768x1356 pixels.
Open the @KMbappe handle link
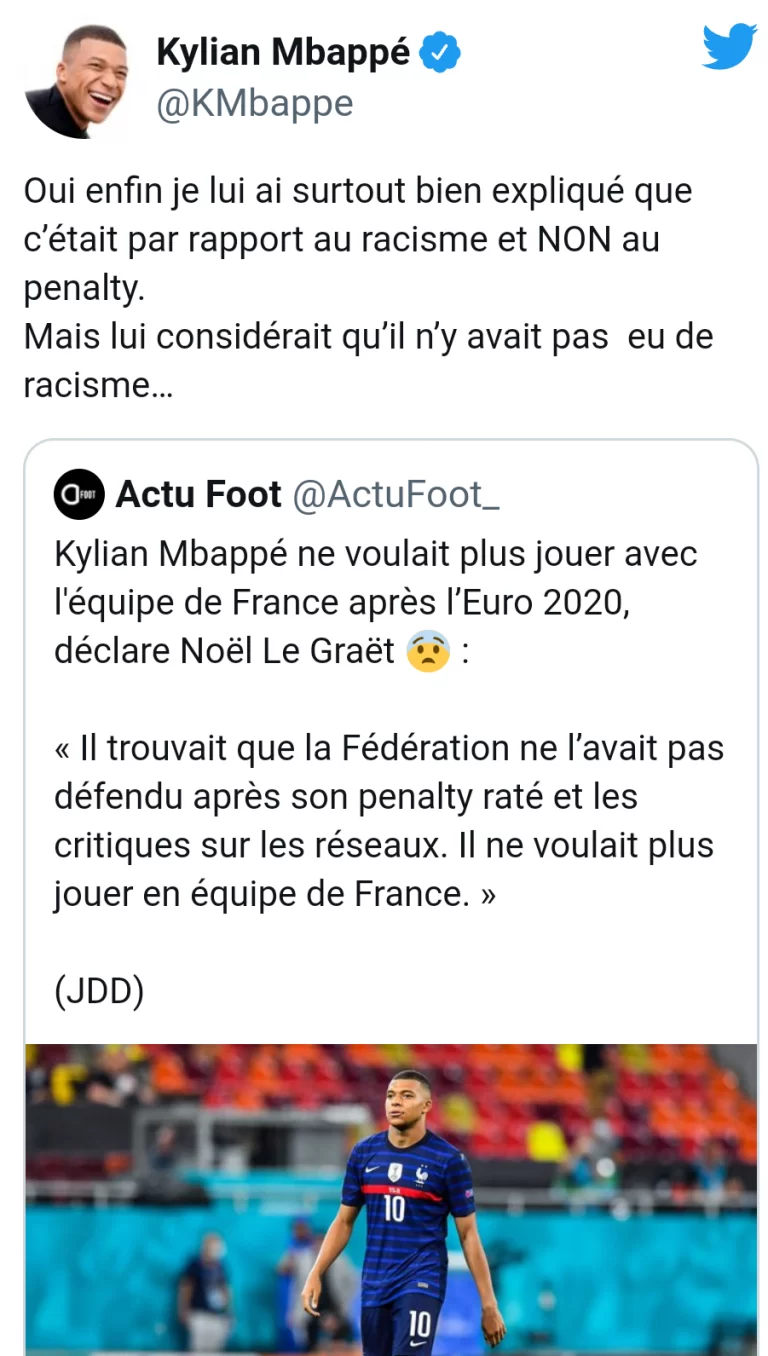coord(255,103)
